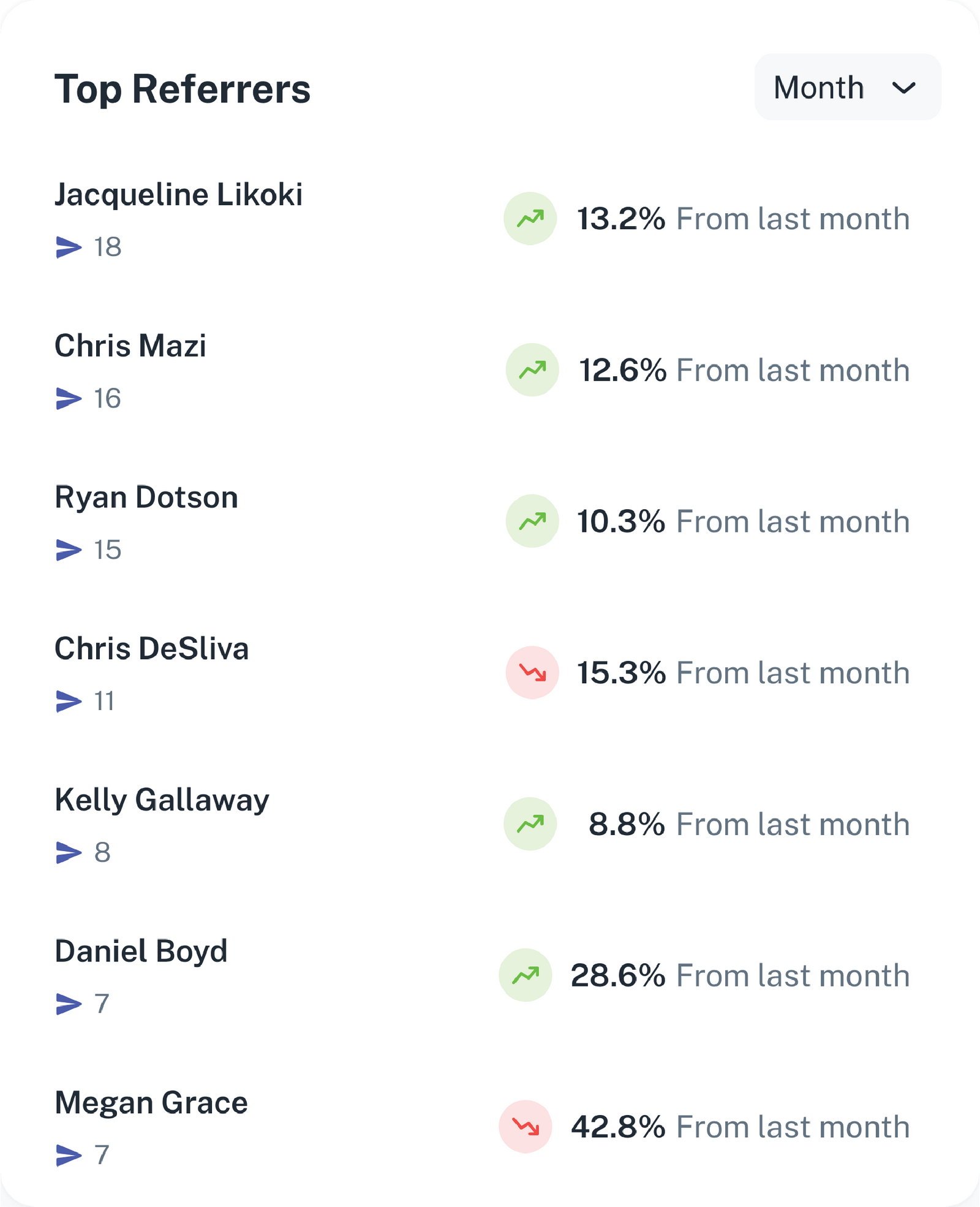980x1207 pixels.
Task: Click the Top Referrers heading
Action: click(x=183, y=89)
